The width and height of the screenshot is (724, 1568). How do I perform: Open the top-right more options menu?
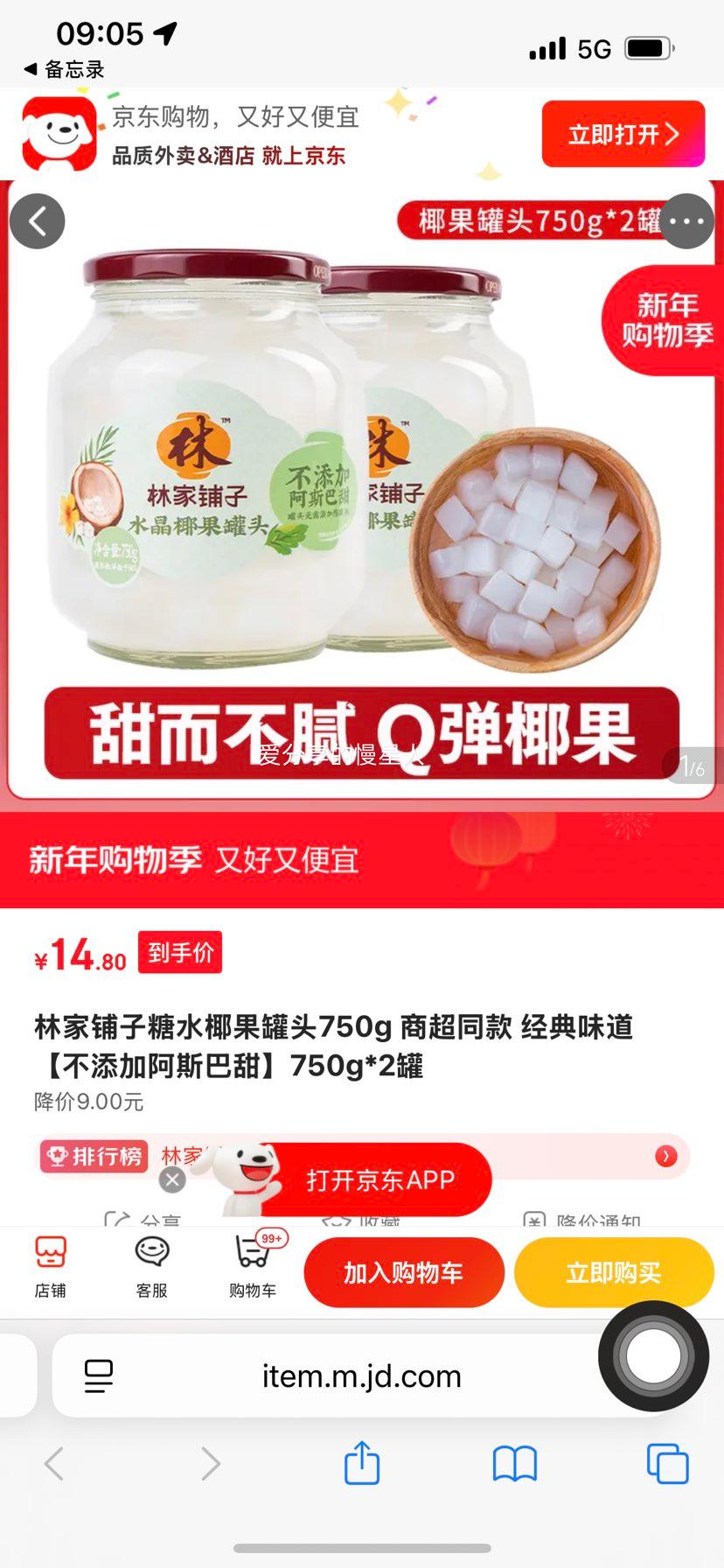coord(687,220)
